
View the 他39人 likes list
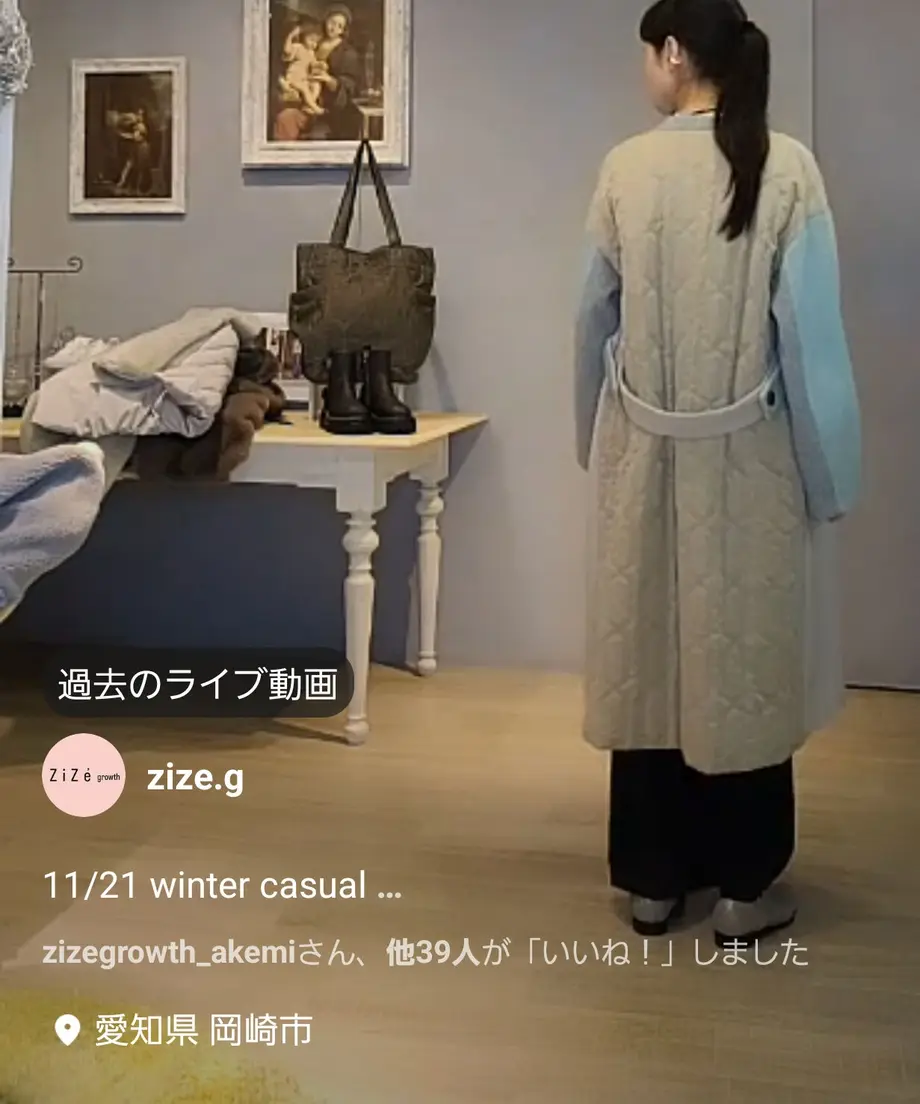(x=432, y=952)
